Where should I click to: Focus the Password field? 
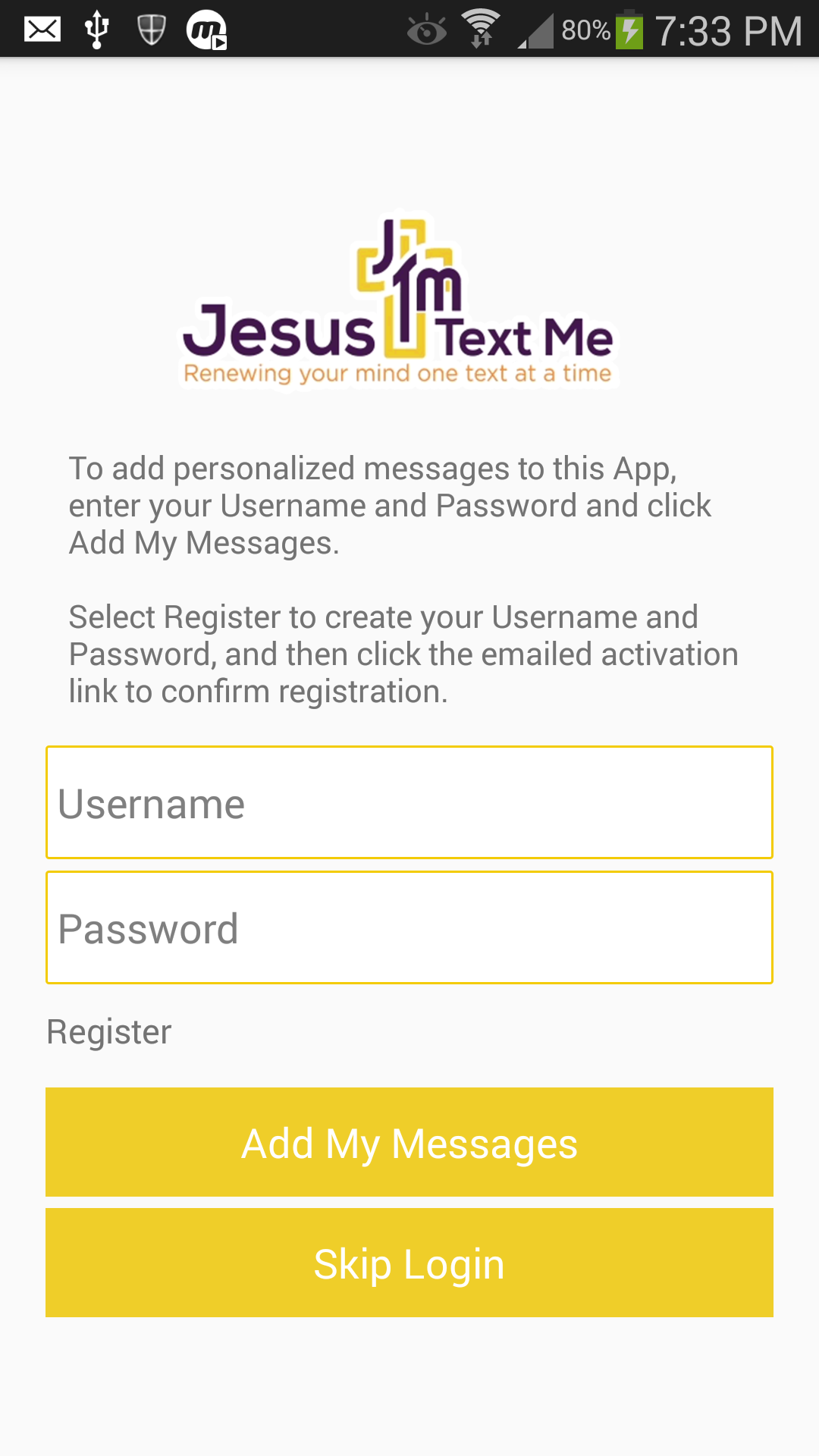coord(409,927)
